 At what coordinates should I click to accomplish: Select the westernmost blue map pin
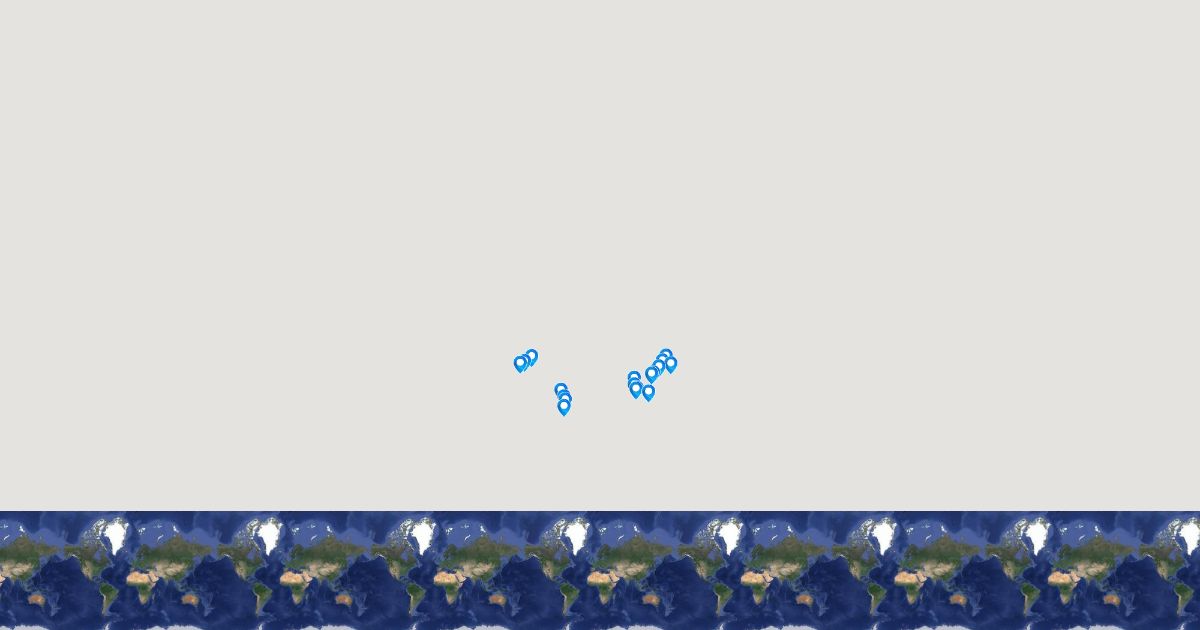(x=520, y=364)
